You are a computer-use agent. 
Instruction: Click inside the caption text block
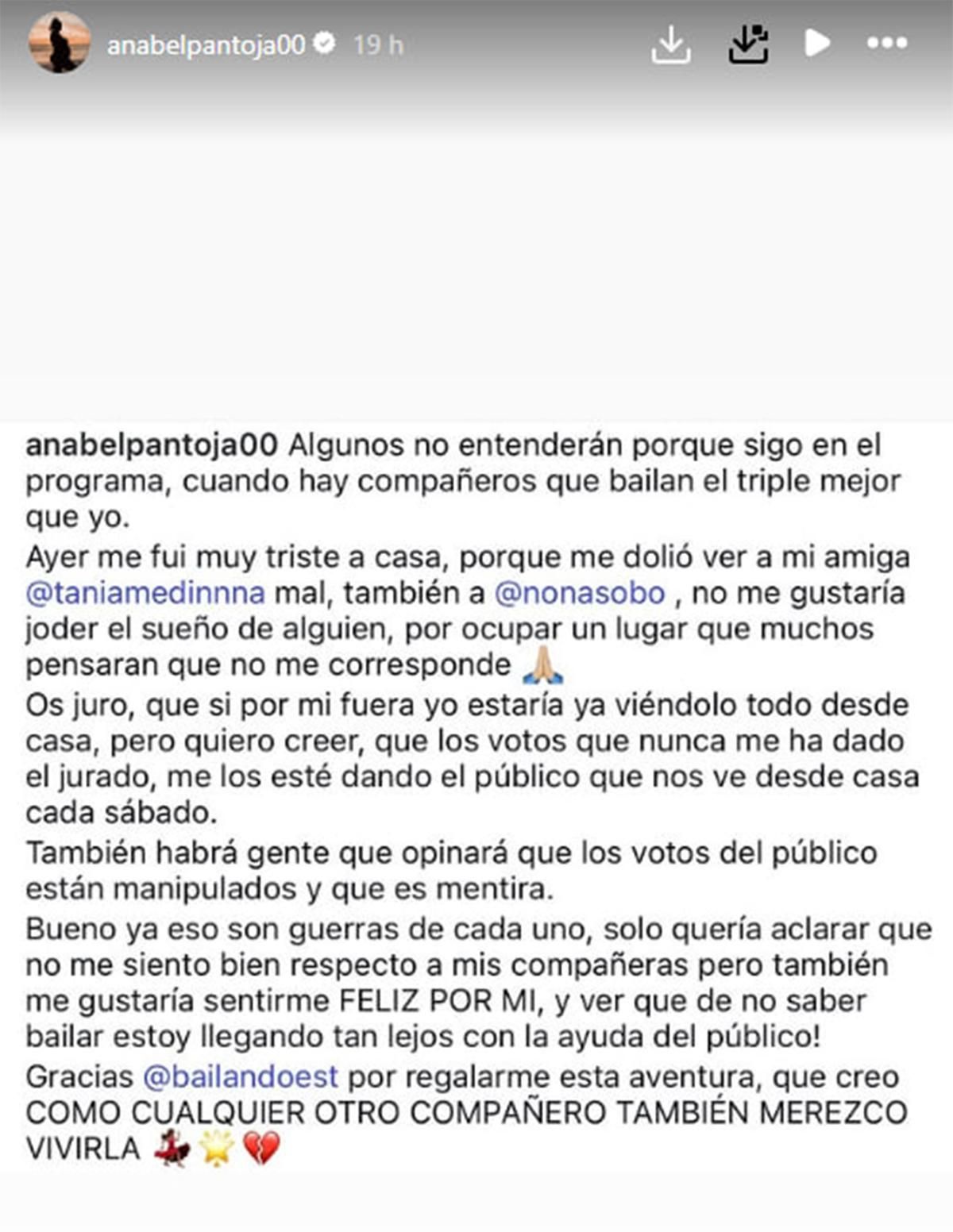point(476,794)
